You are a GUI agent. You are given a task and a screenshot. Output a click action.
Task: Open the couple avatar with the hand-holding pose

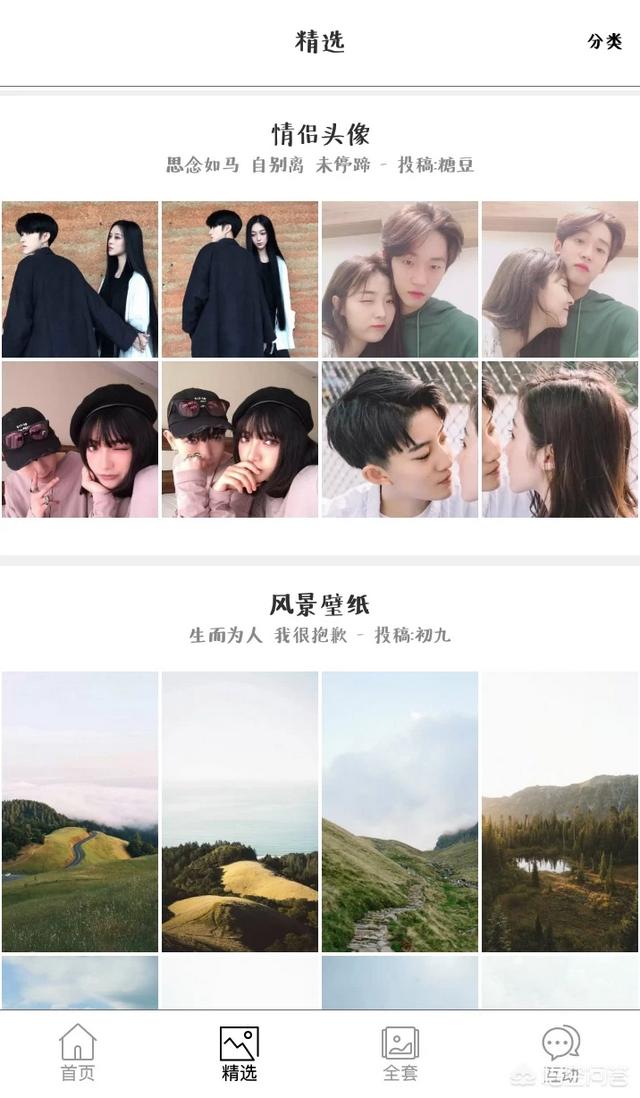point(80,279)
